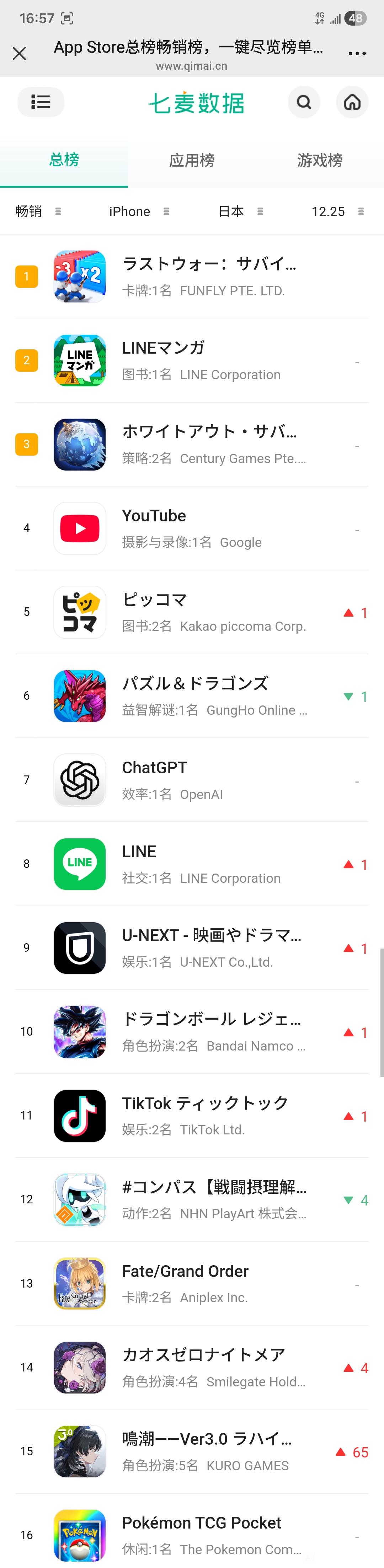Change the 日本 country filter
The height and width of the screenshot is (1568, 384).
[240, 211]
